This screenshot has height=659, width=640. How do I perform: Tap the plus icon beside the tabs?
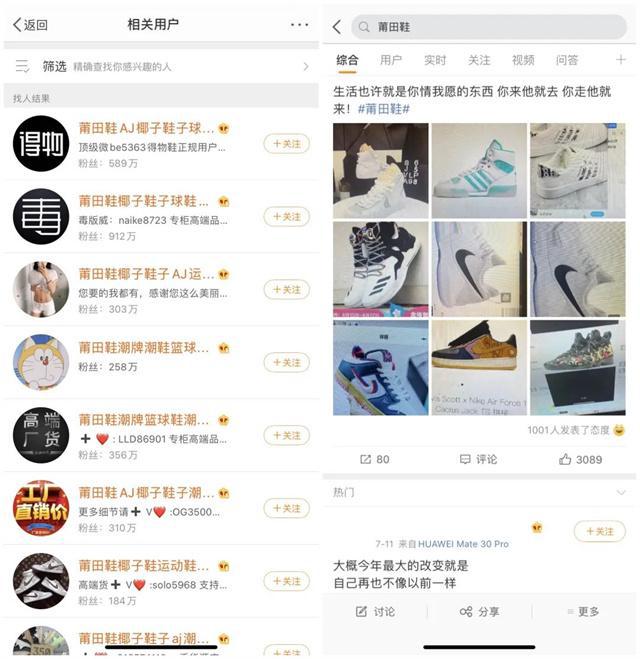coord(620,60)
